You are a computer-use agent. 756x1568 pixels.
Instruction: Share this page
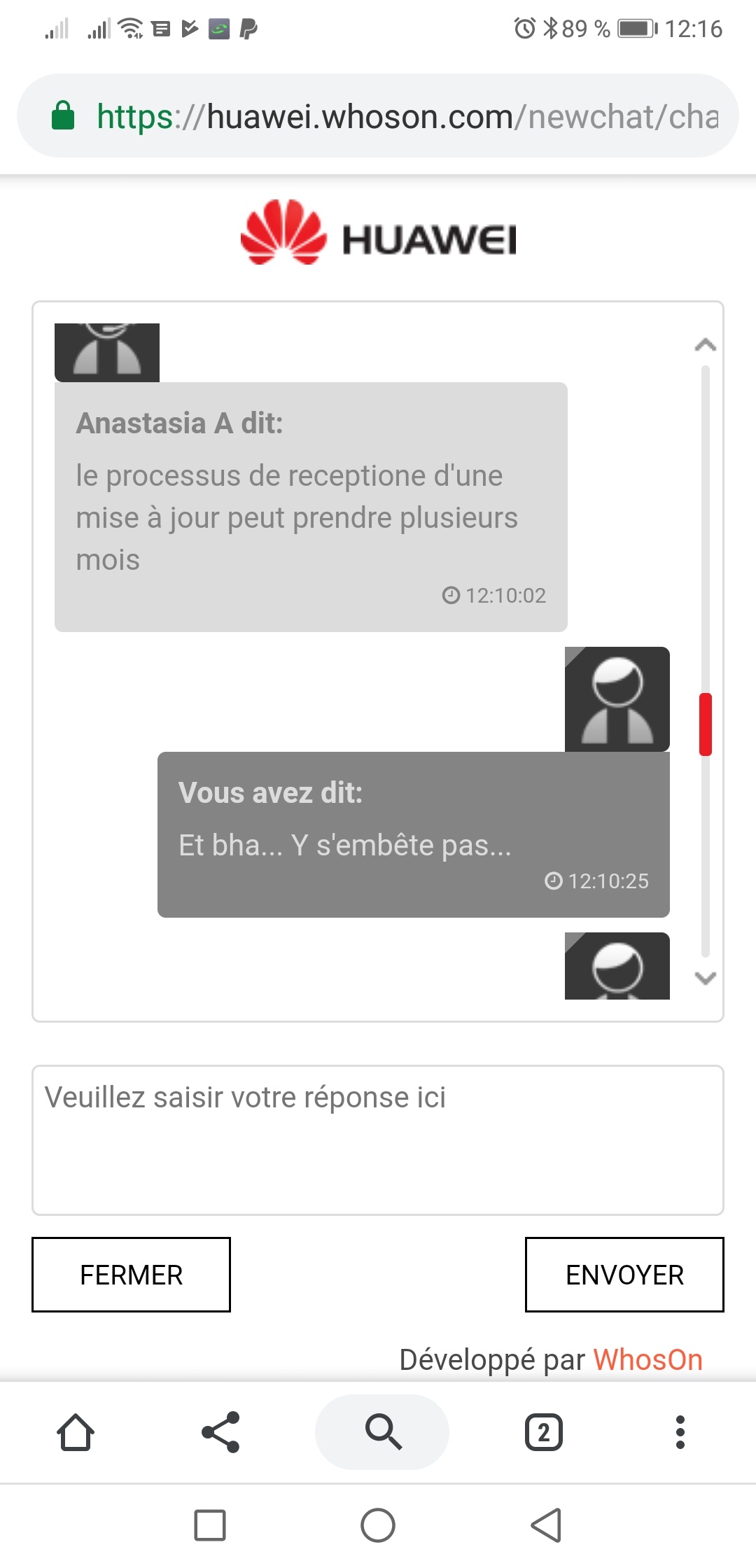[221, 1432]
